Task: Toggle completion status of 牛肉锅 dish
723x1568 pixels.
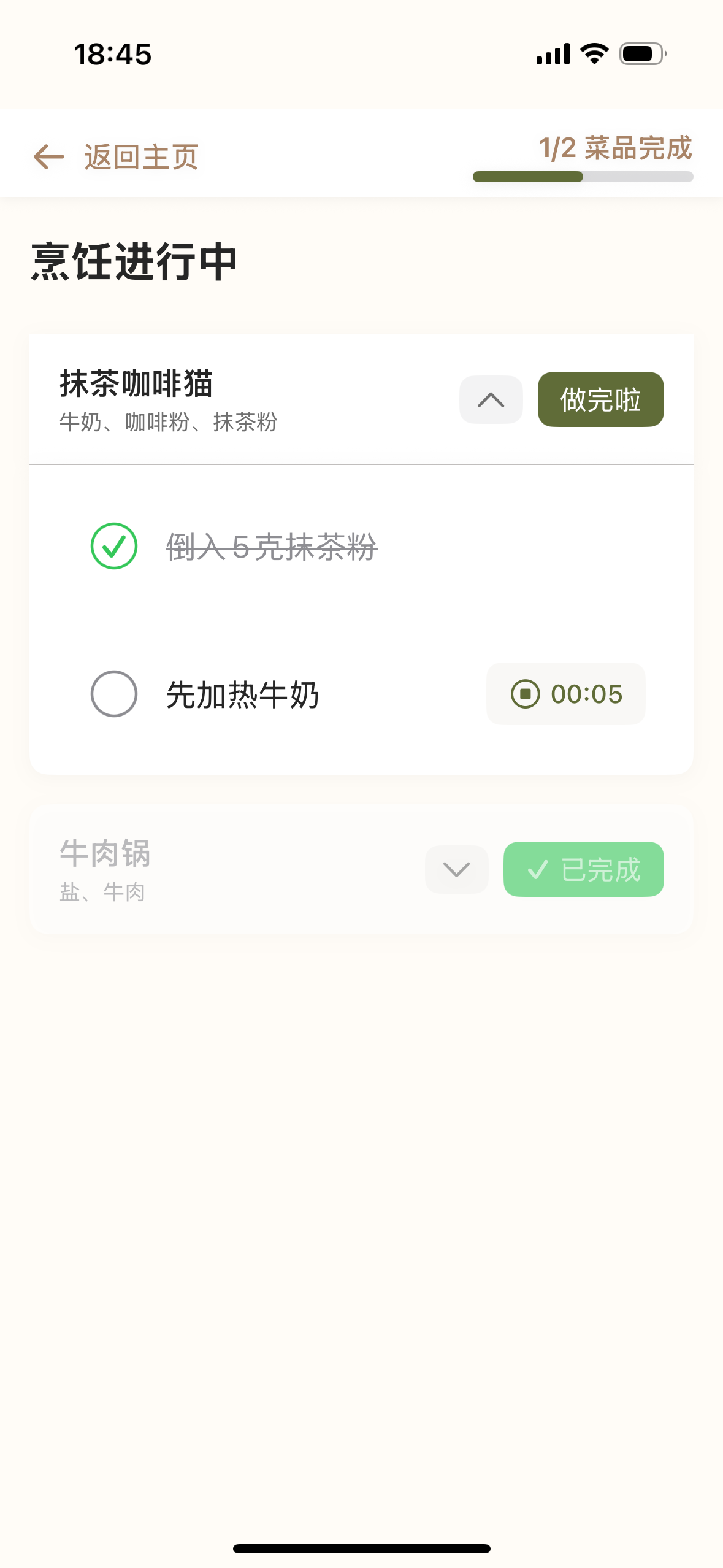Action: coord(583,869)
